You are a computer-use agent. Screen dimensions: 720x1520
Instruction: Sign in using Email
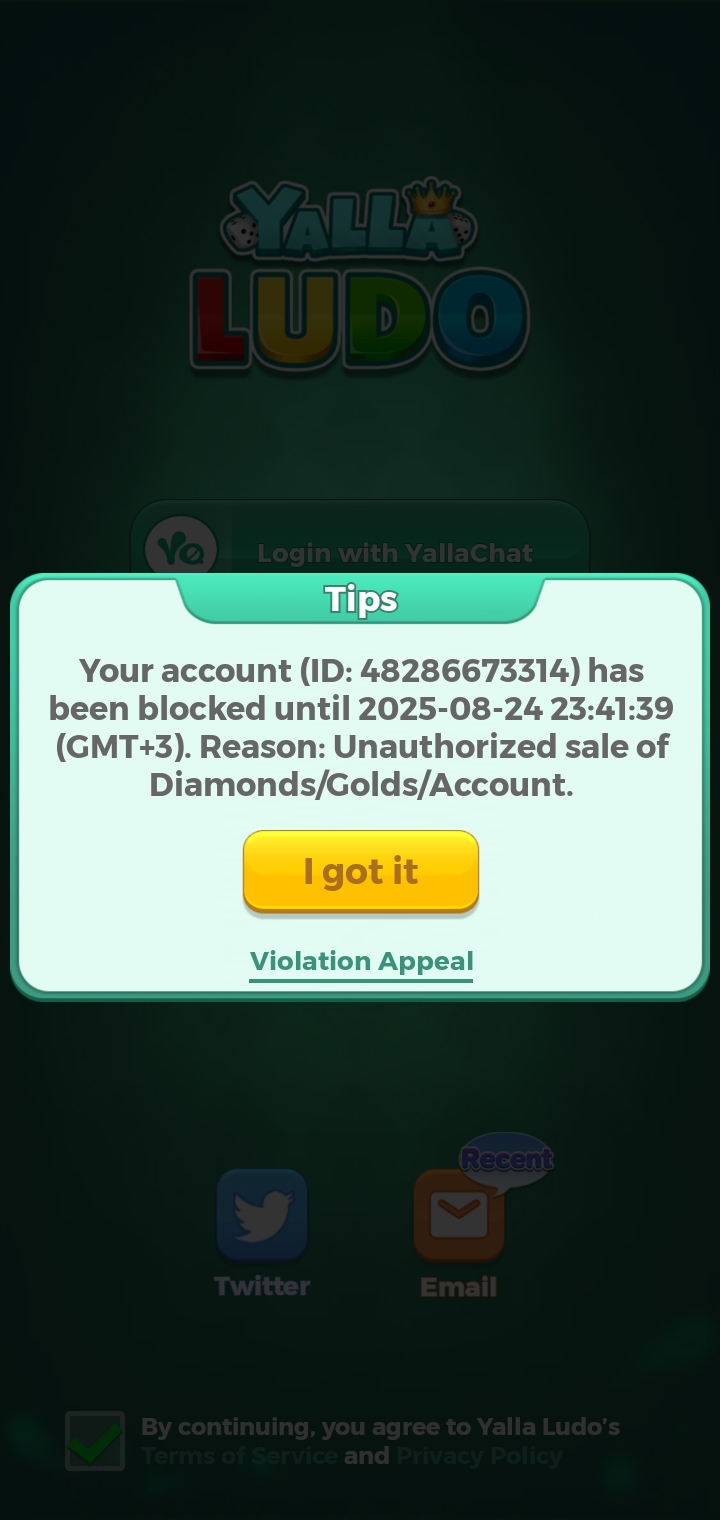pyautogui.click(x=459, y=1216)
